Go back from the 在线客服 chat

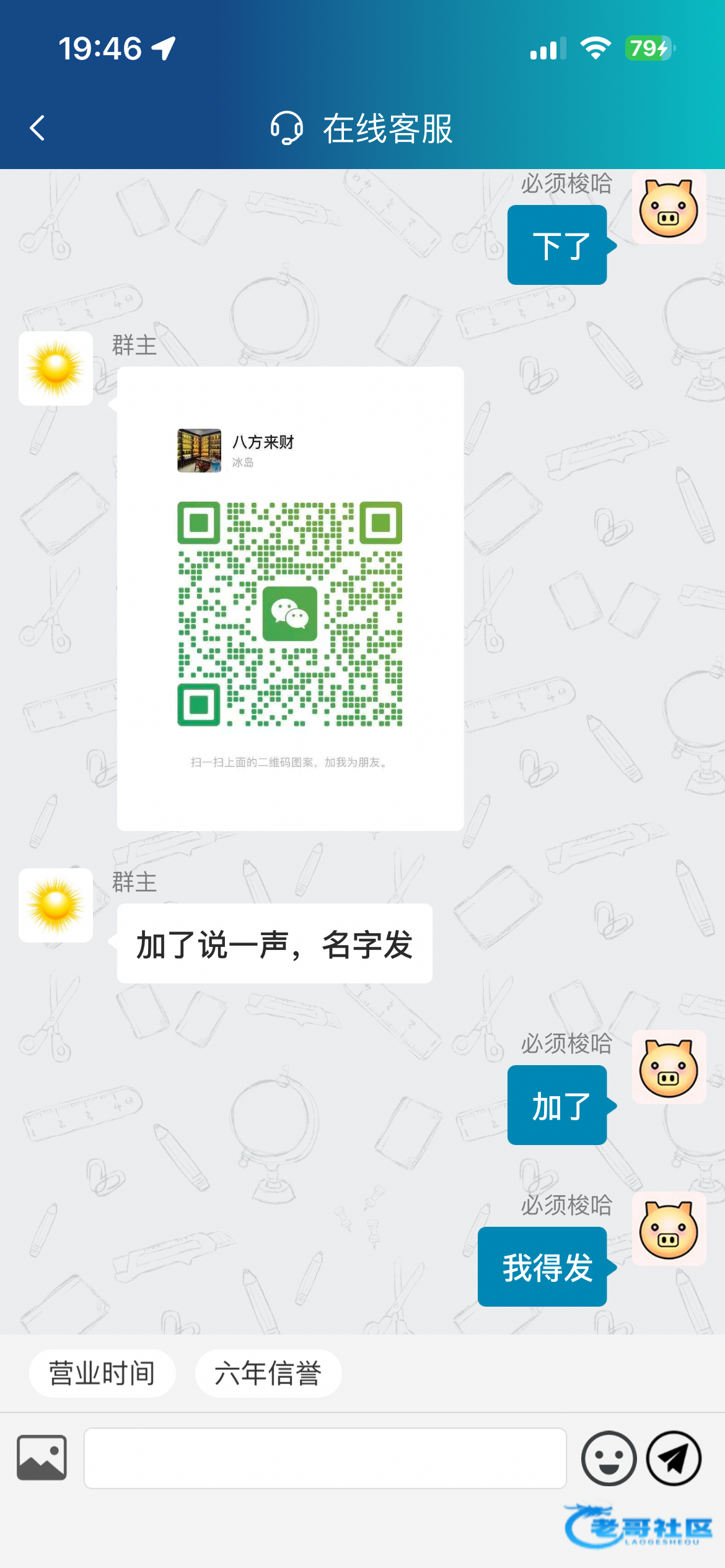[38, 128]
